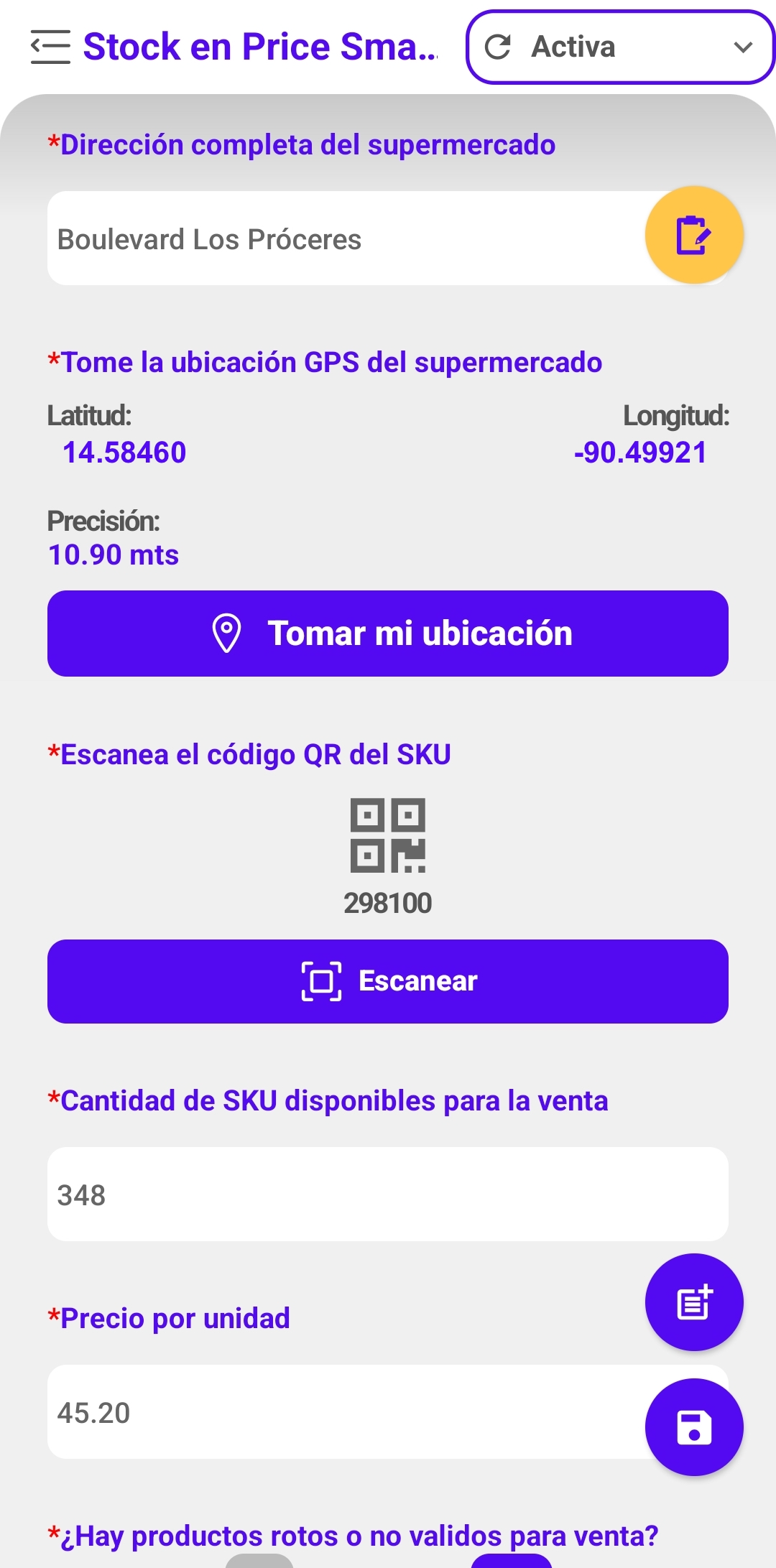Image resolution: width=776 pixels, height=1568 pixels.
Task: Open the side drawer menu
Action: pyautogui.click(x=50, y=47)
